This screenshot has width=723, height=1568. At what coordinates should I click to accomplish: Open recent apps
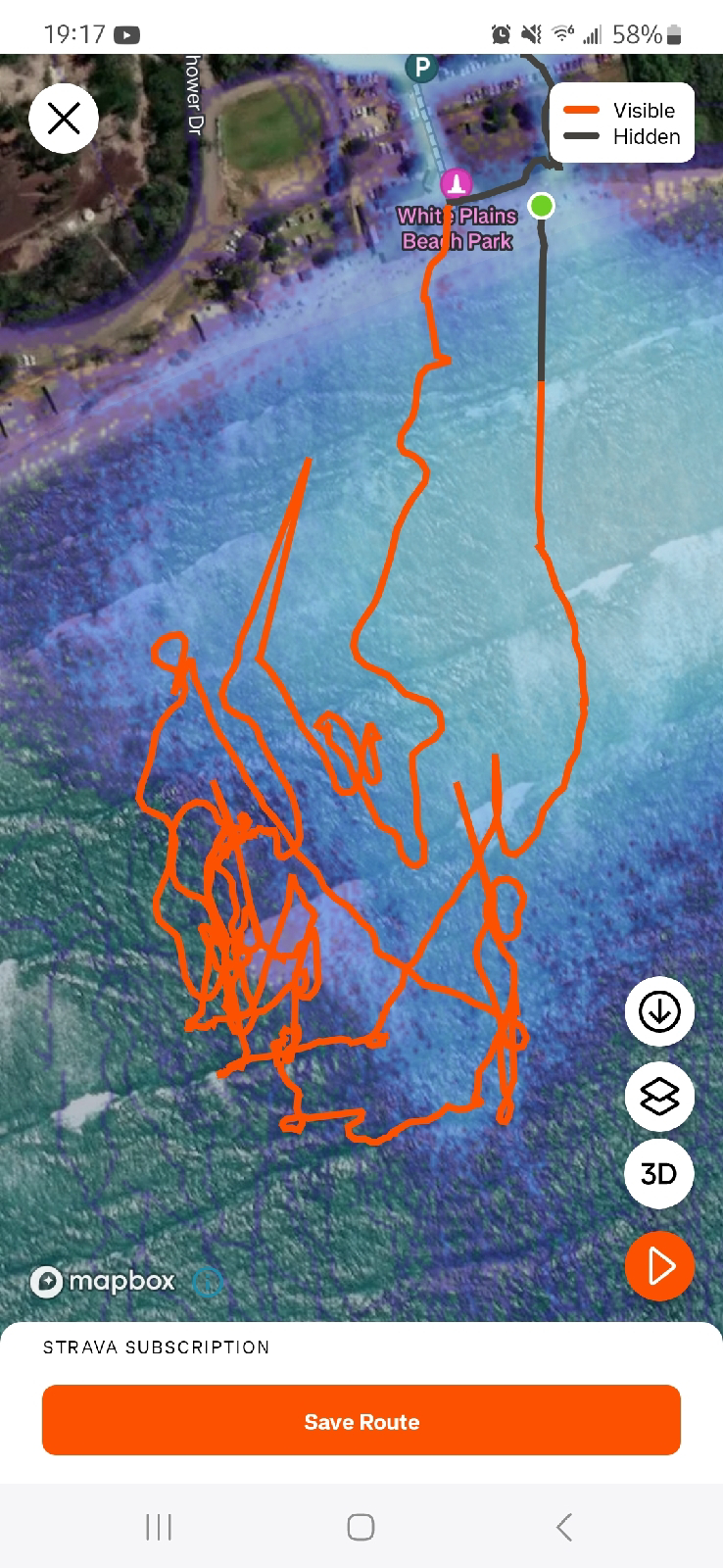[x=159, y=1526]
